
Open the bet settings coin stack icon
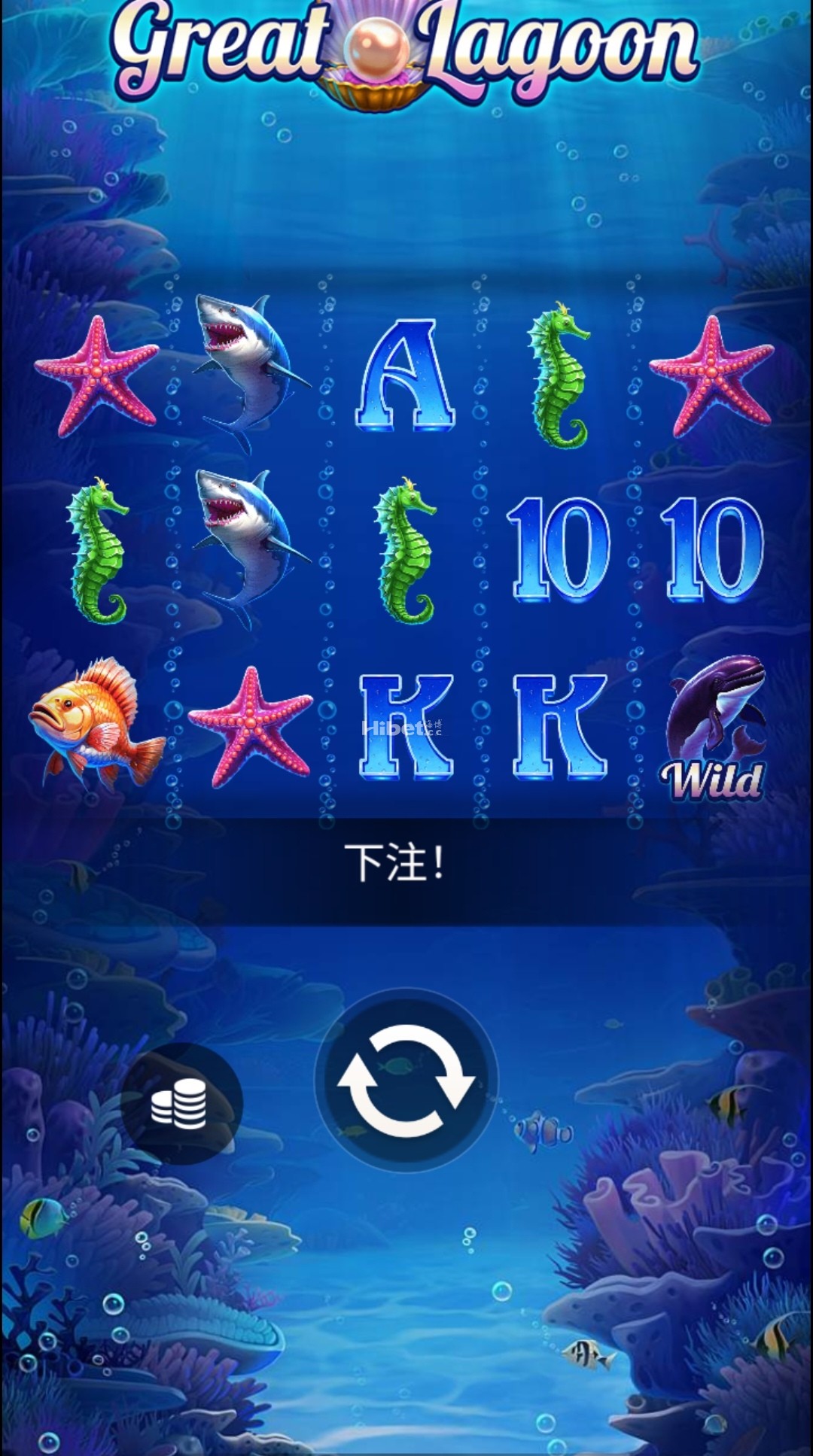[181, 1103]
